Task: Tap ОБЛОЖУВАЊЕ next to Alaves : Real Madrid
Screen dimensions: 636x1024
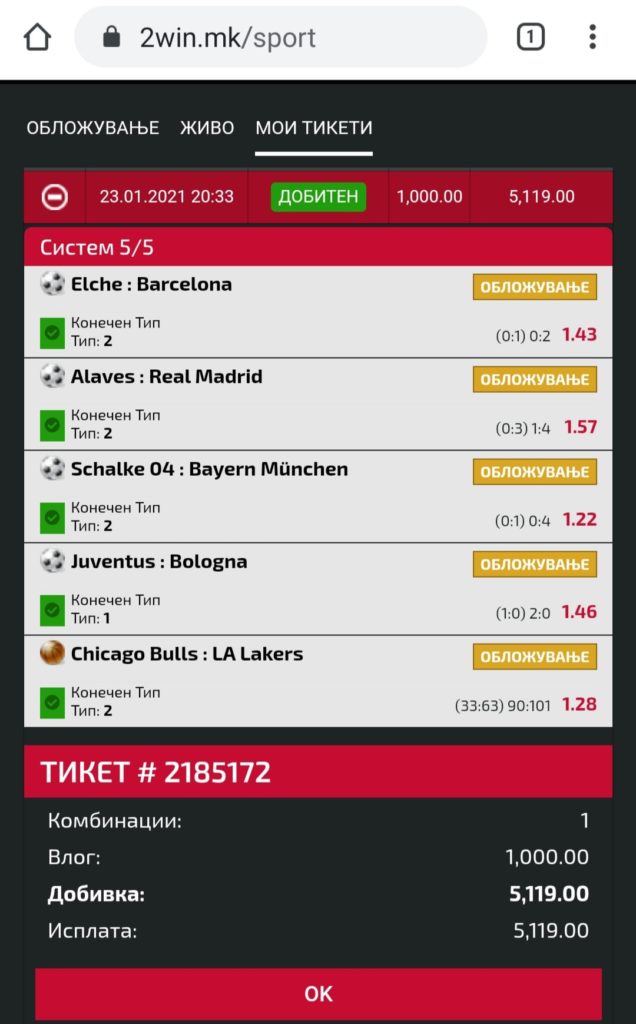Action: click(x=534, y=379)
